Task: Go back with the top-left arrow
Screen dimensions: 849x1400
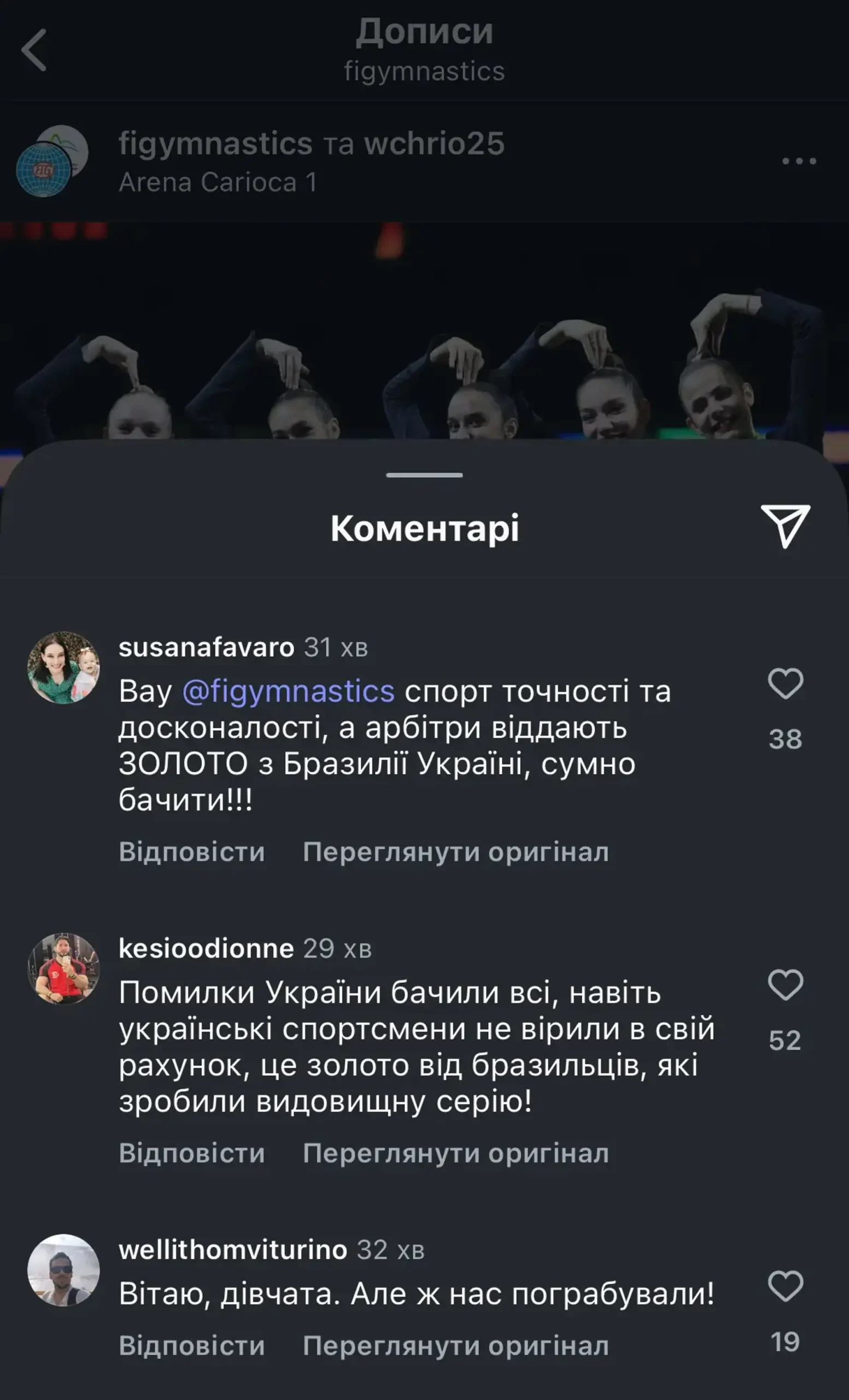Action: click(x=34, y=50)
